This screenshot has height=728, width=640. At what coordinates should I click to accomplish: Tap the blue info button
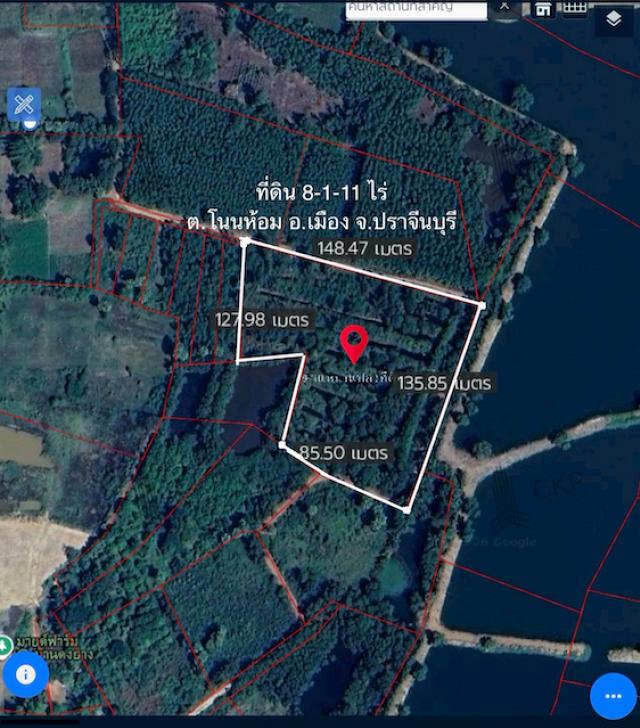coord(26,673)
